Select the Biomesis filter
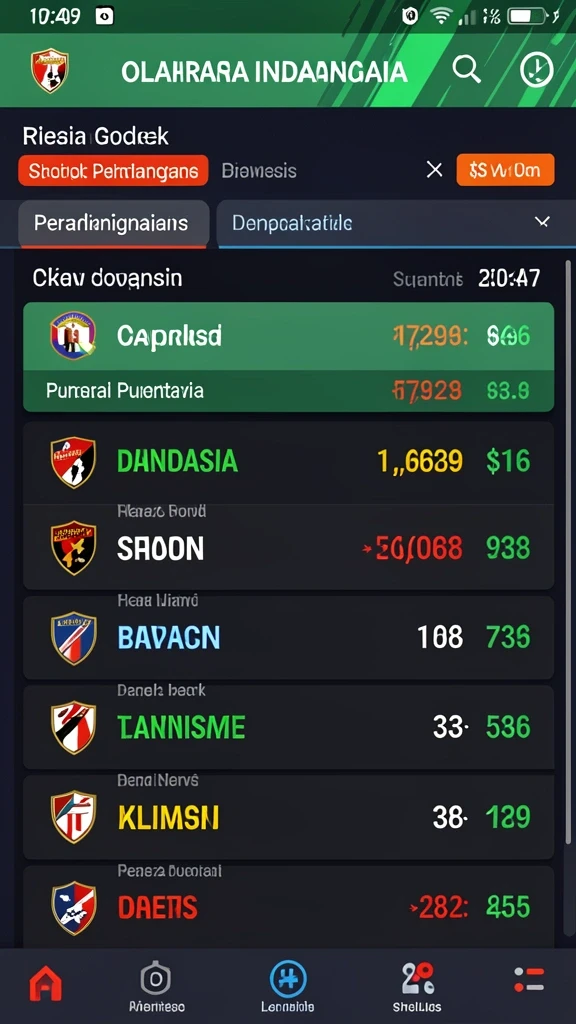576x1024 pixels. click(x=259, y=171)
